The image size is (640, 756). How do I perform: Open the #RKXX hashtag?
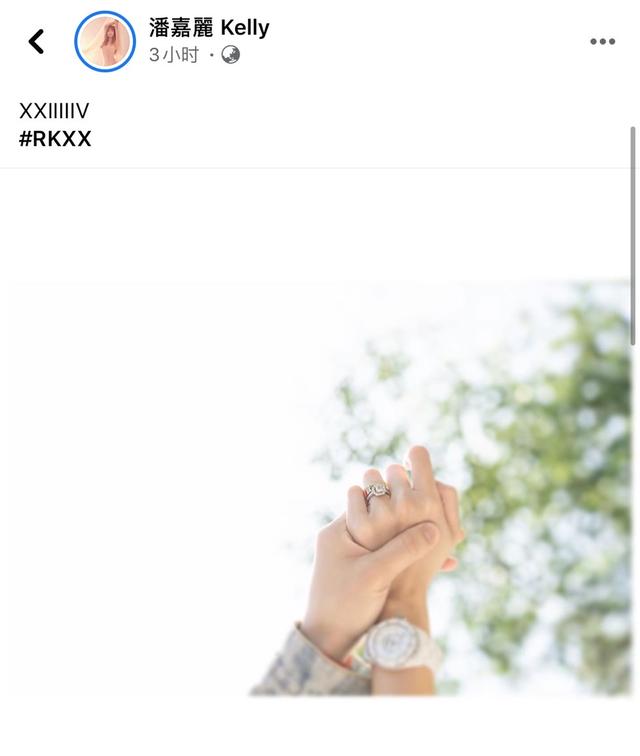click(x=55, y=139)
